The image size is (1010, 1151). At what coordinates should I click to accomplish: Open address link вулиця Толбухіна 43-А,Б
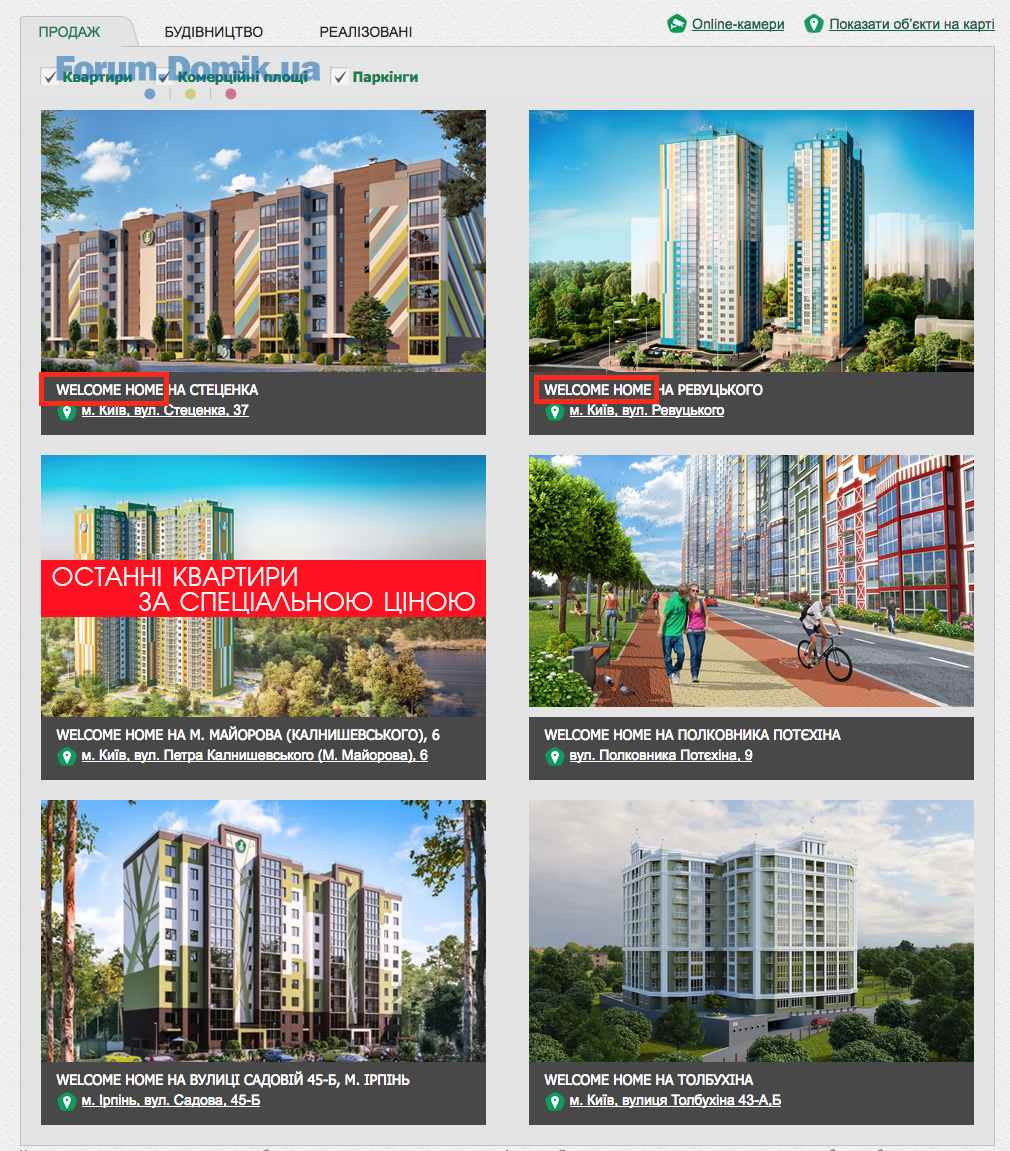pyautogui.click(x=675, y=1101)
